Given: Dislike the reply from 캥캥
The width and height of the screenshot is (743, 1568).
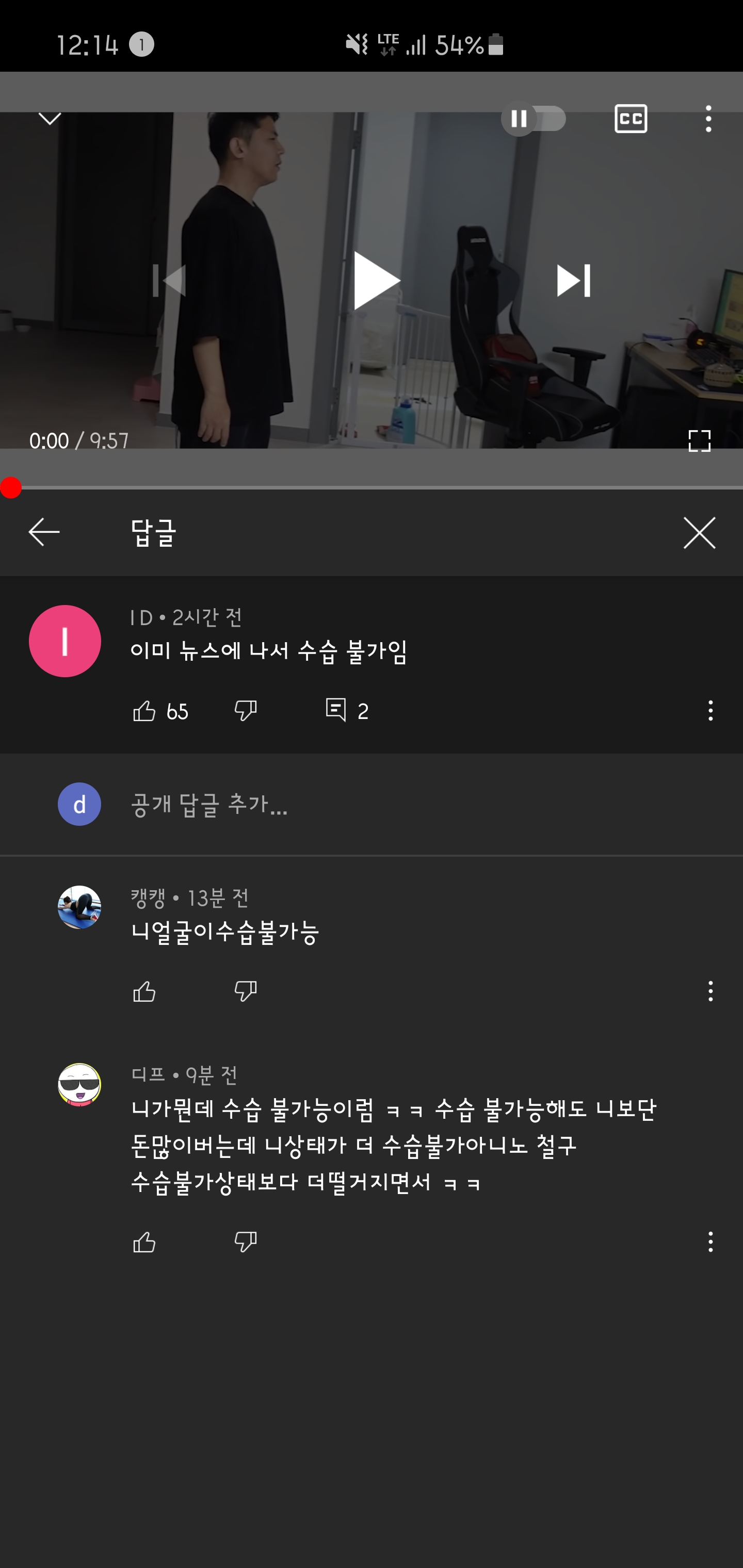Looking at the screenshot, I should pos(246,991).
